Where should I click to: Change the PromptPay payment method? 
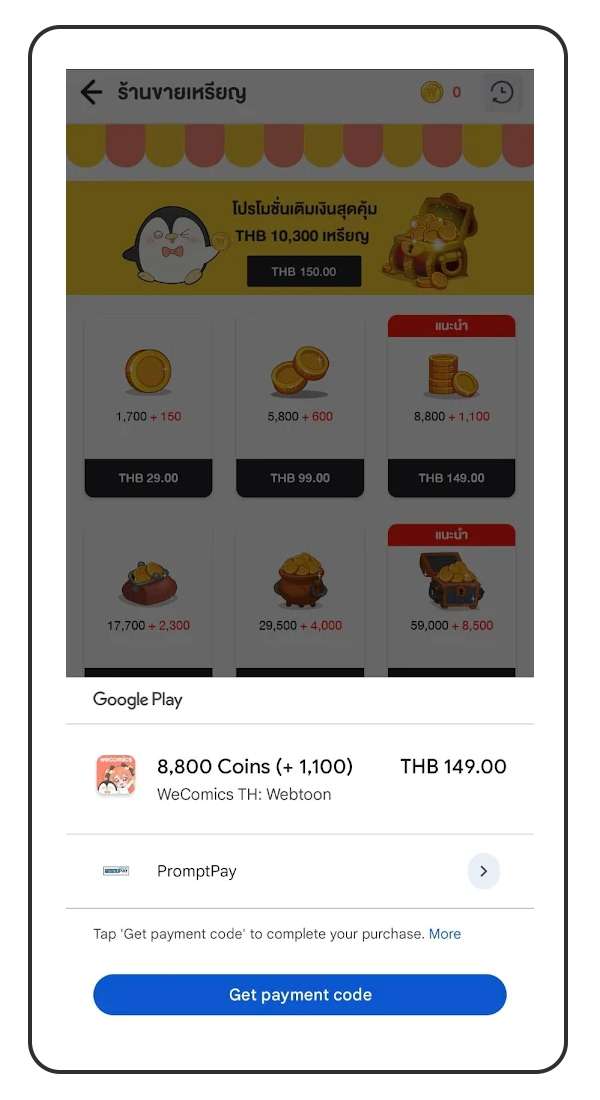point(483,871)
